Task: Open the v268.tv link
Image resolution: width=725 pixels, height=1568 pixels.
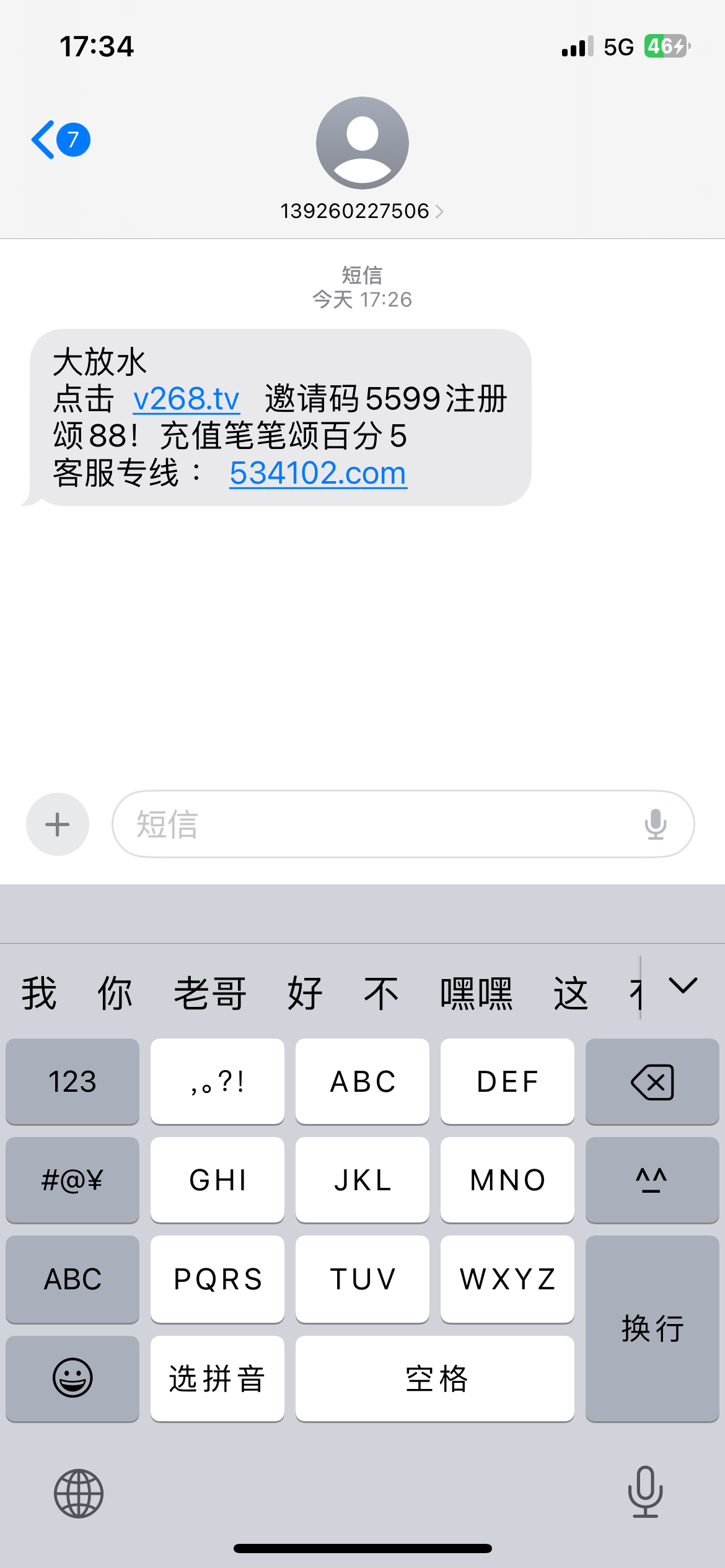Action: click(186, 399)
